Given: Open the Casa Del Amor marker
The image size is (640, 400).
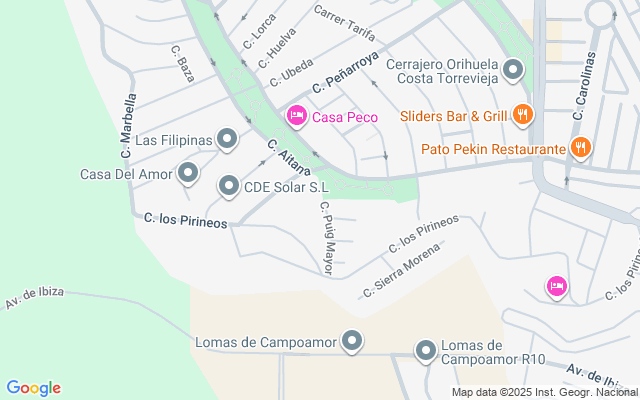Looking at the screenshot, I should tap(188, 174).
